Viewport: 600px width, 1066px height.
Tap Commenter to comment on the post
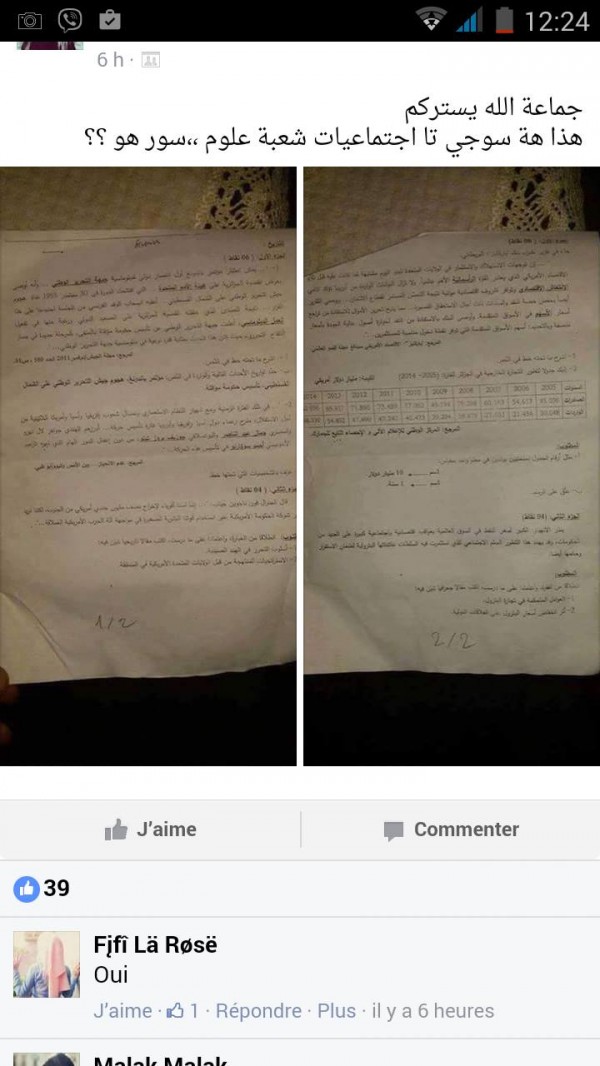450,829
